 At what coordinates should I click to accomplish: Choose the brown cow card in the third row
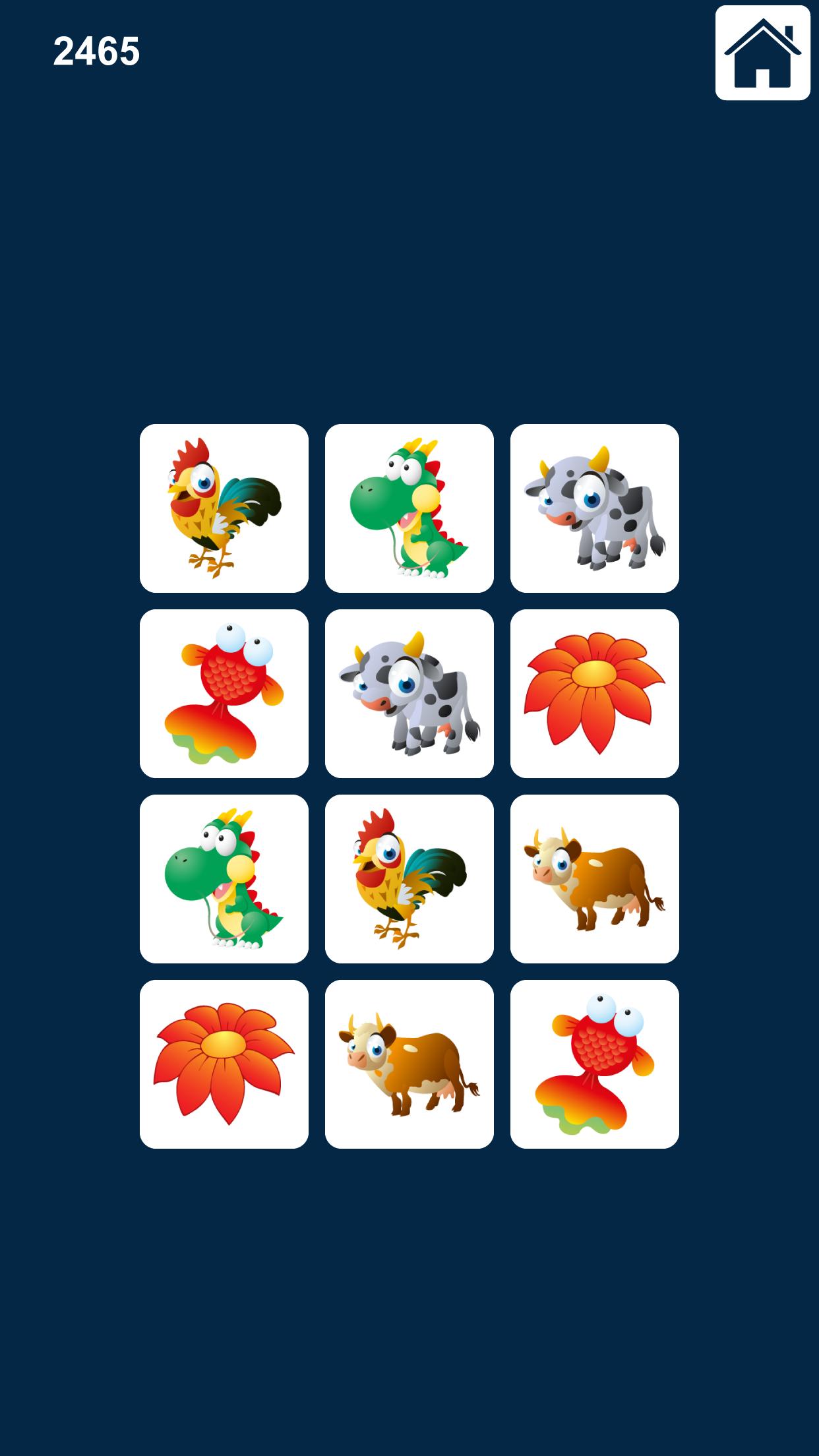(x=595, y=879)
